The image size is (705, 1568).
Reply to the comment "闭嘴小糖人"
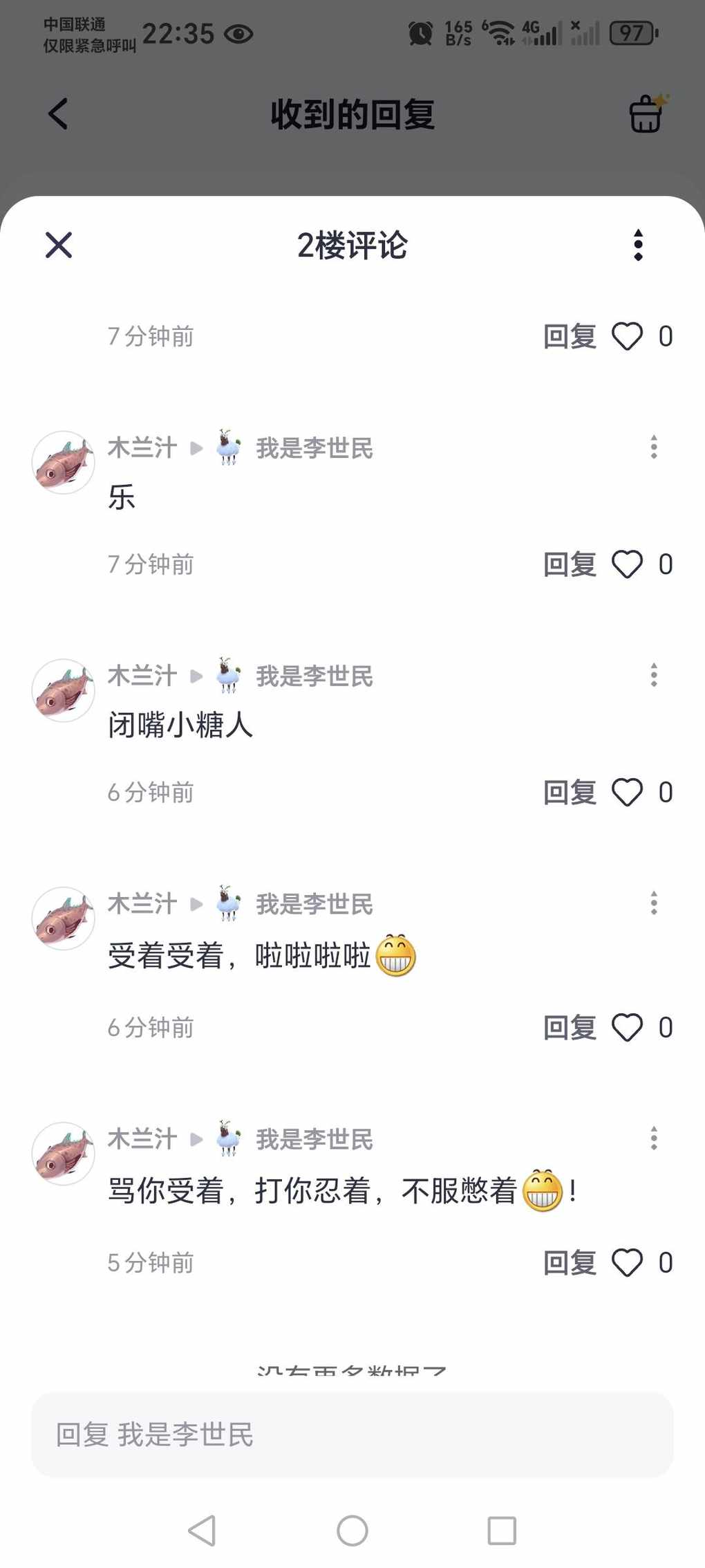(x=570, y=793)
